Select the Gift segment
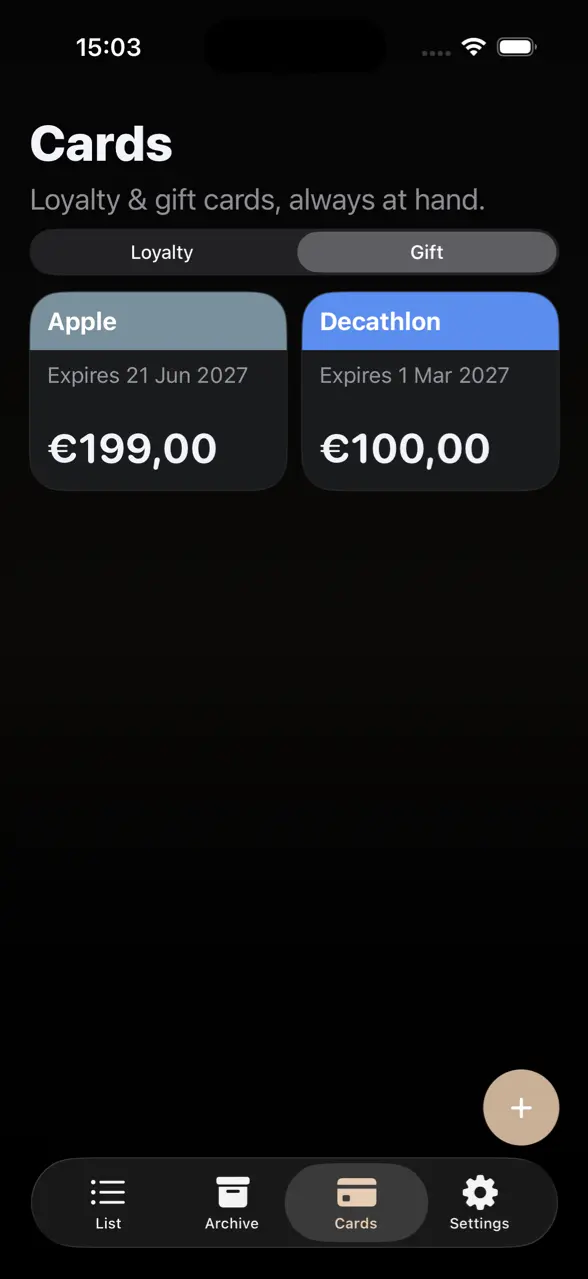 (x=427, y=252)
